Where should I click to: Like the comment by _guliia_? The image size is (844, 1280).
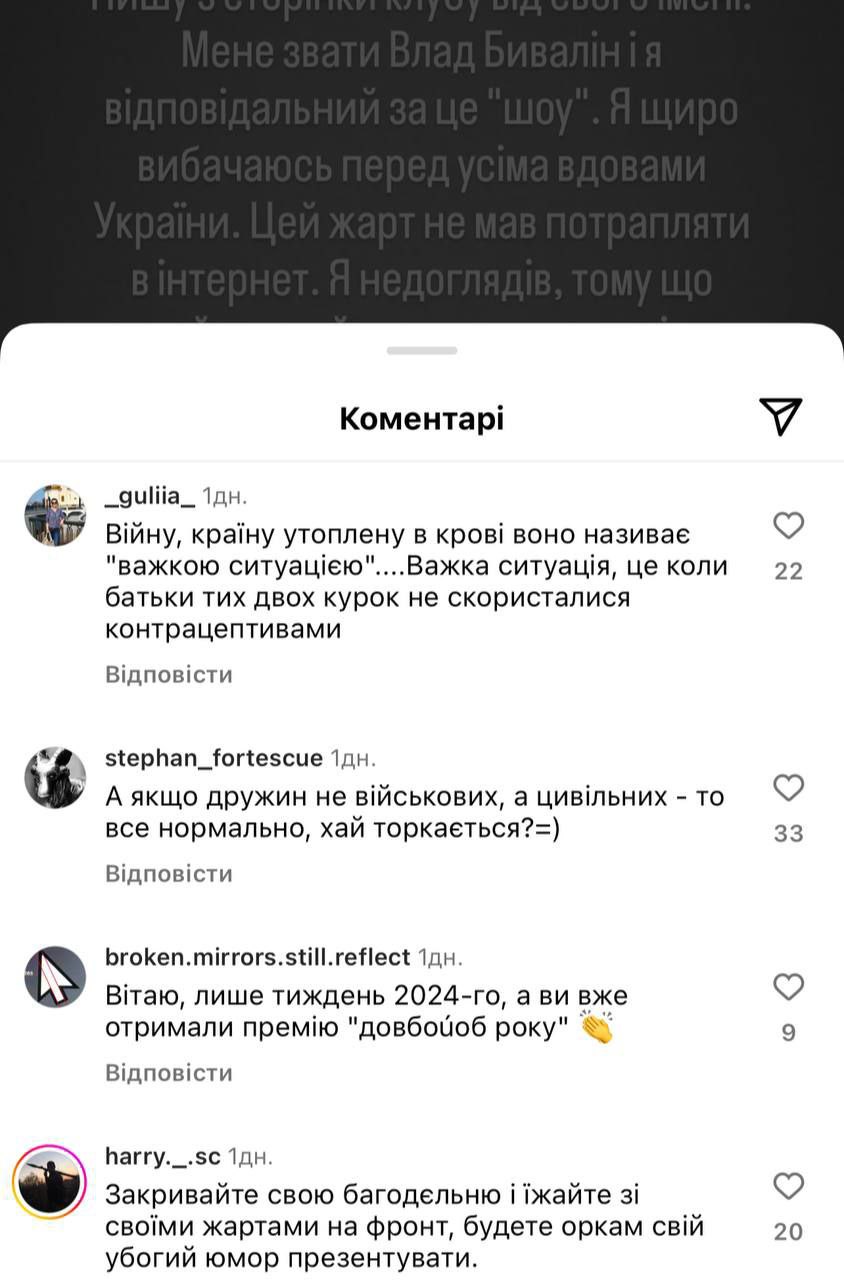tap(789, 525)
